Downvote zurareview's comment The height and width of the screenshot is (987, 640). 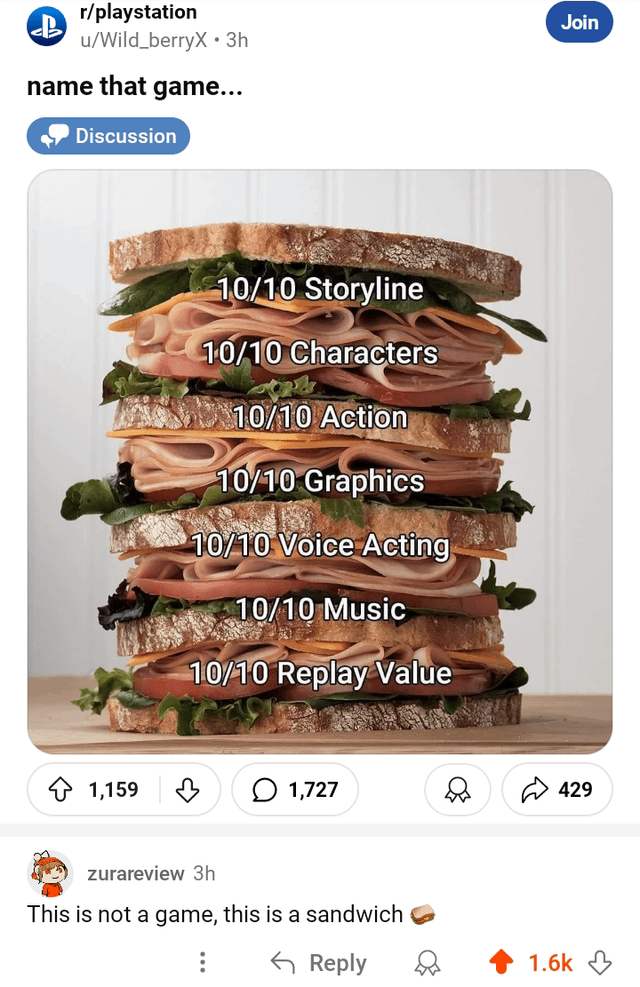coord(599,962)
